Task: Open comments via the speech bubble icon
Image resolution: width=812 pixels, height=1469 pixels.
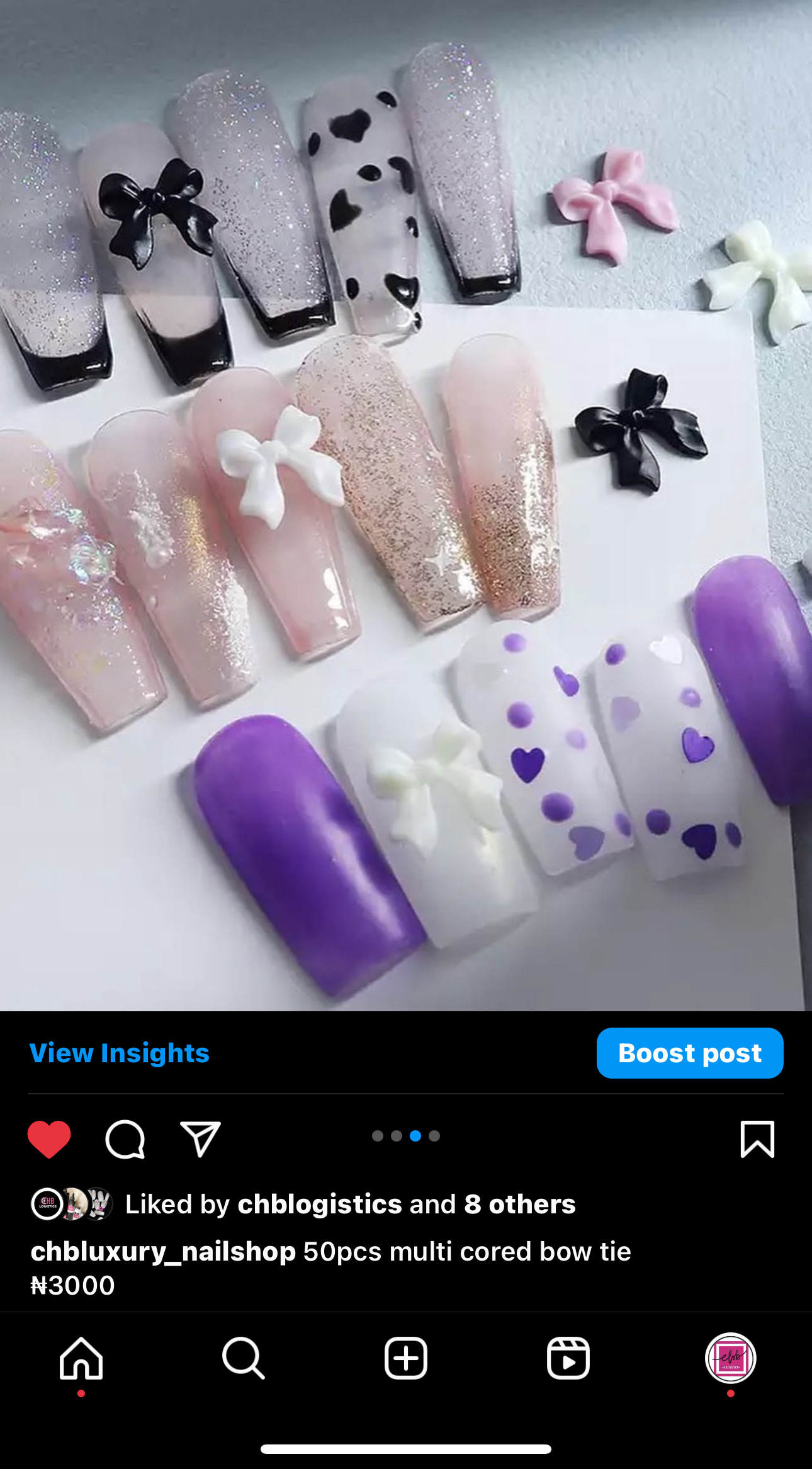Action: [125, 1138]
